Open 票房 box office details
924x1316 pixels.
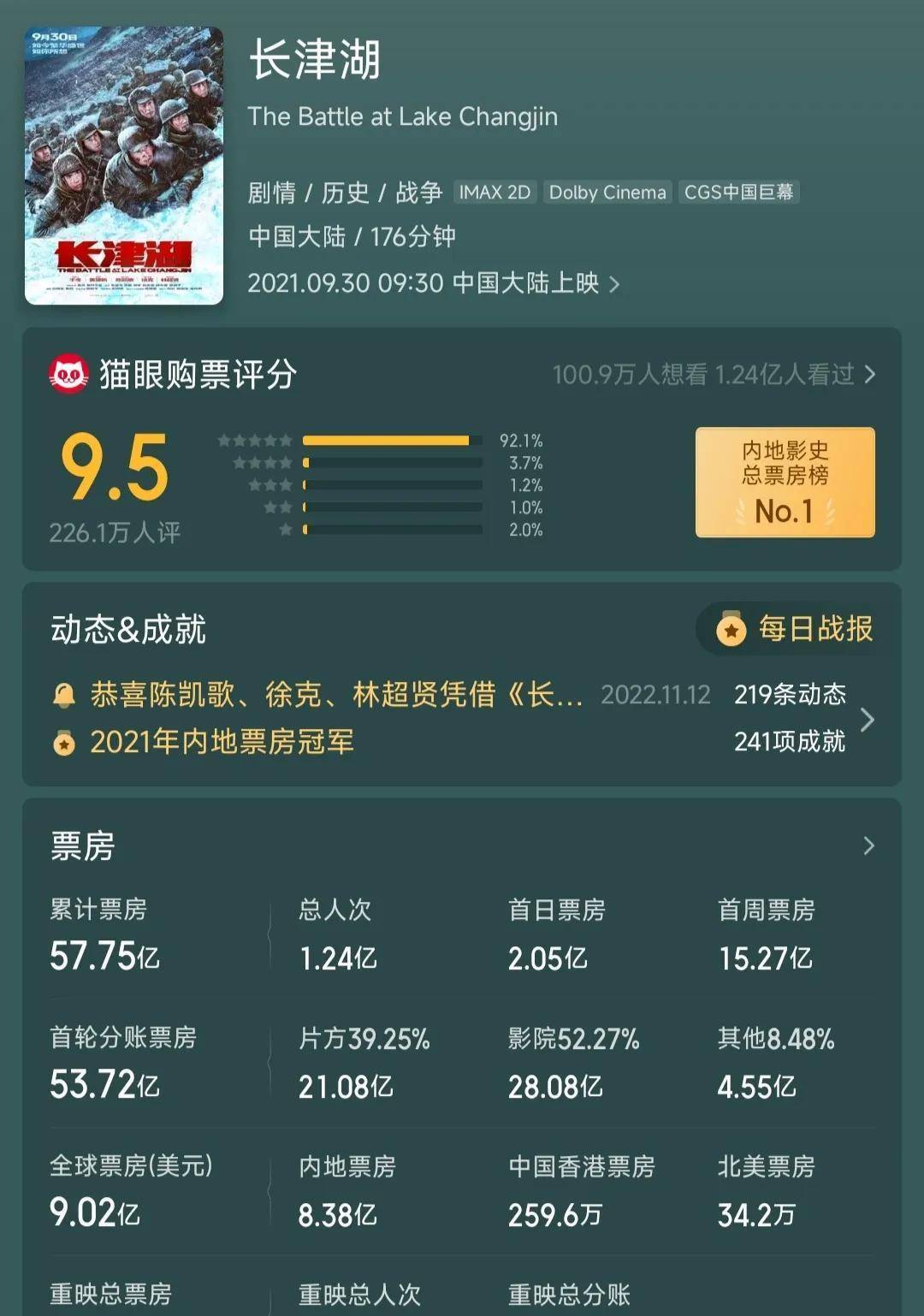pyautogui.click(x=868, y=846)
